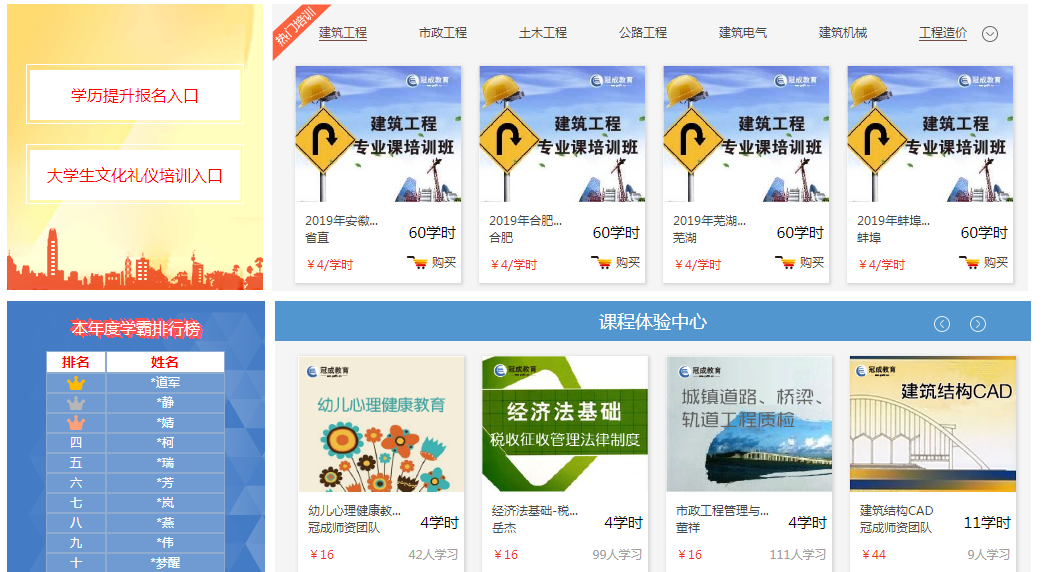Expand the category dropdown chevron
Viewport: 1058px width, 572px height.
pos(990,34)
